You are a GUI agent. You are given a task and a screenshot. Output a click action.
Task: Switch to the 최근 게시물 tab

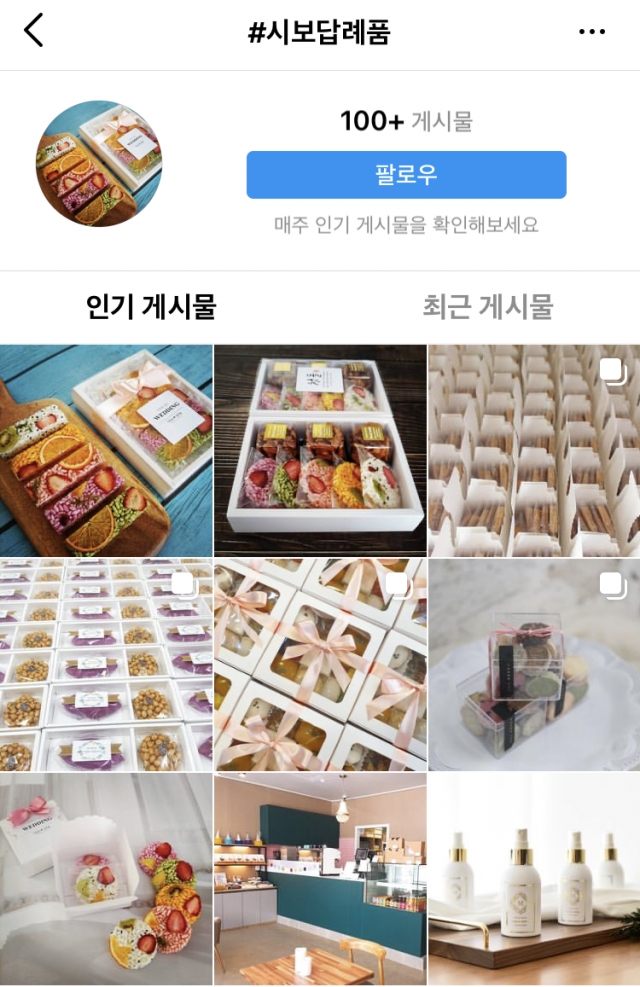coord(487,306)
